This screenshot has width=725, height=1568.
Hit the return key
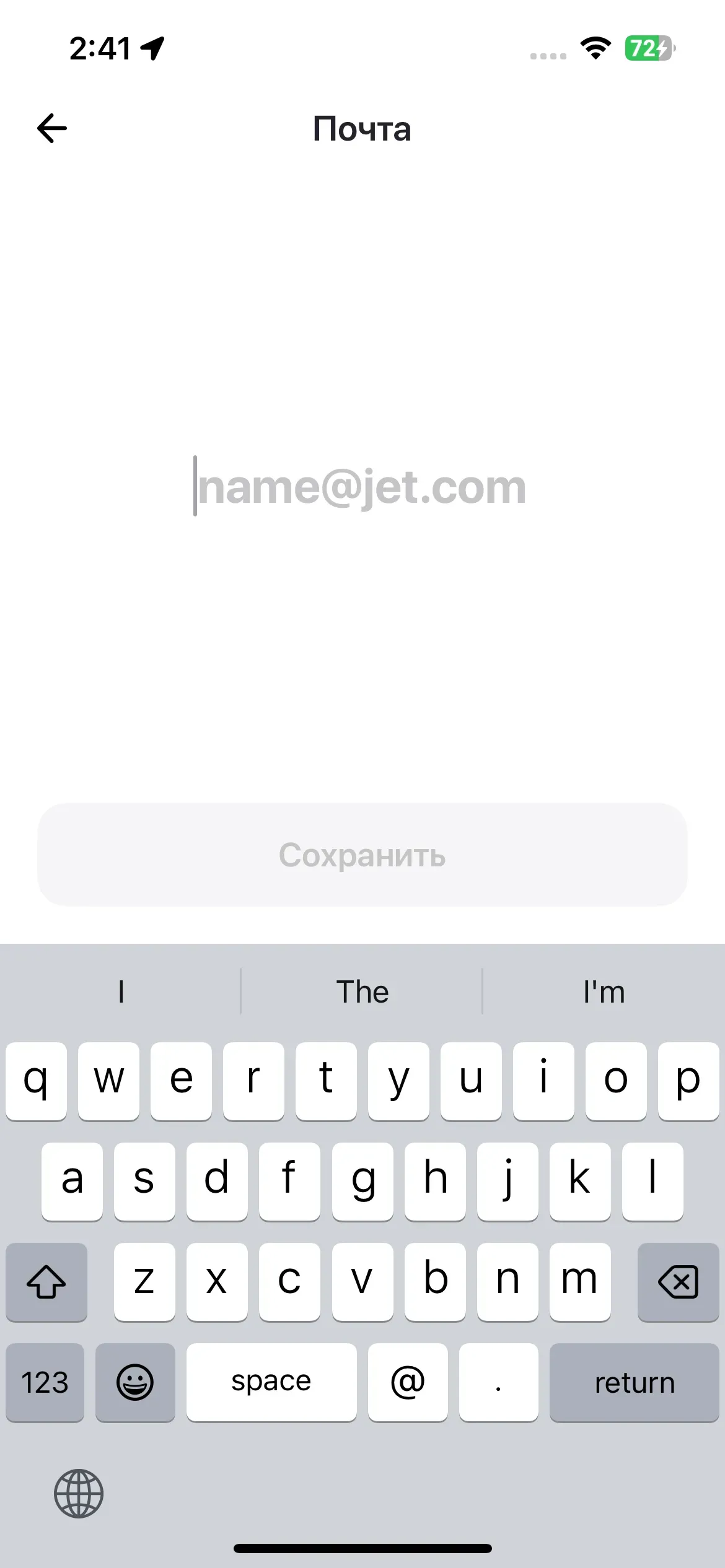coord(634,1382)
